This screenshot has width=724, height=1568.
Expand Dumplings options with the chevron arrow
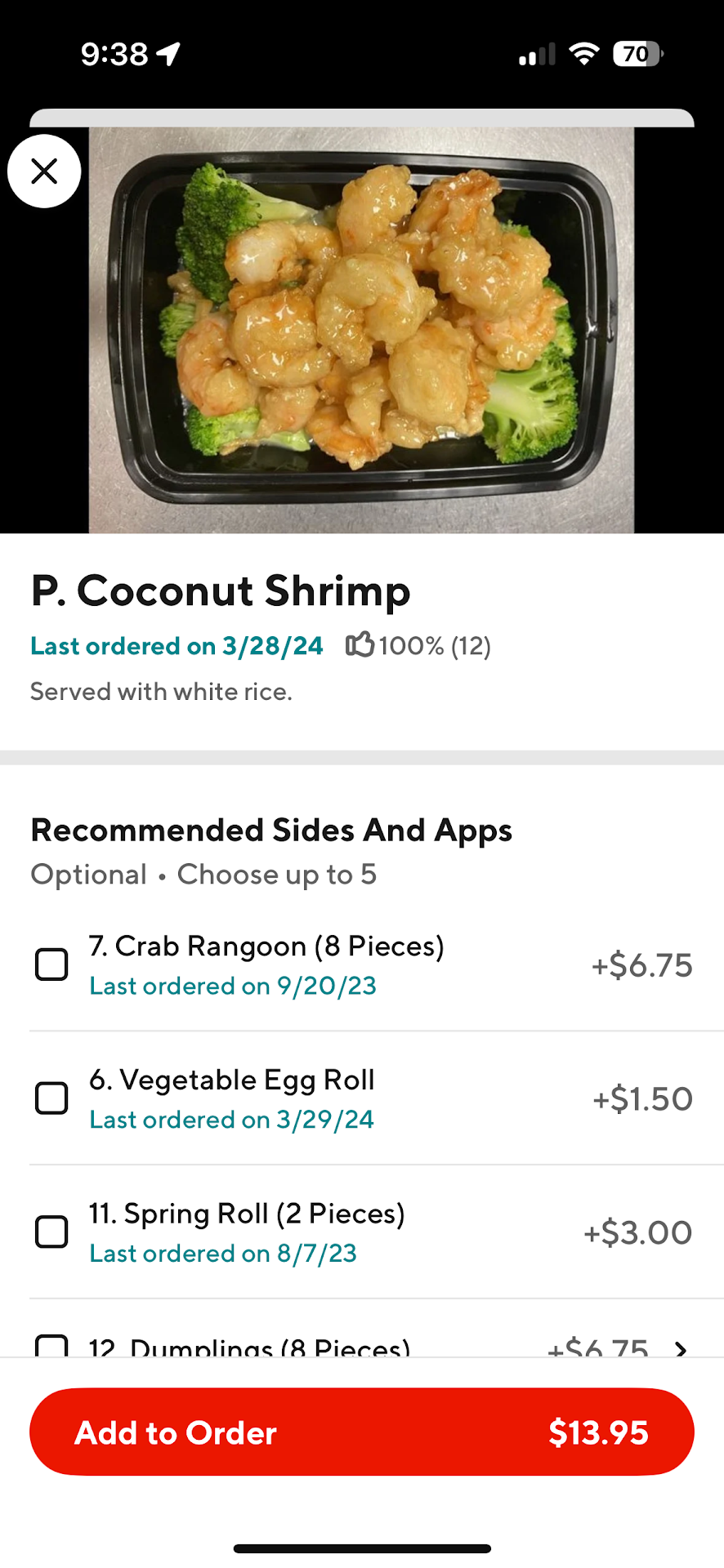pyautogui.click(x=681, y=1349)
